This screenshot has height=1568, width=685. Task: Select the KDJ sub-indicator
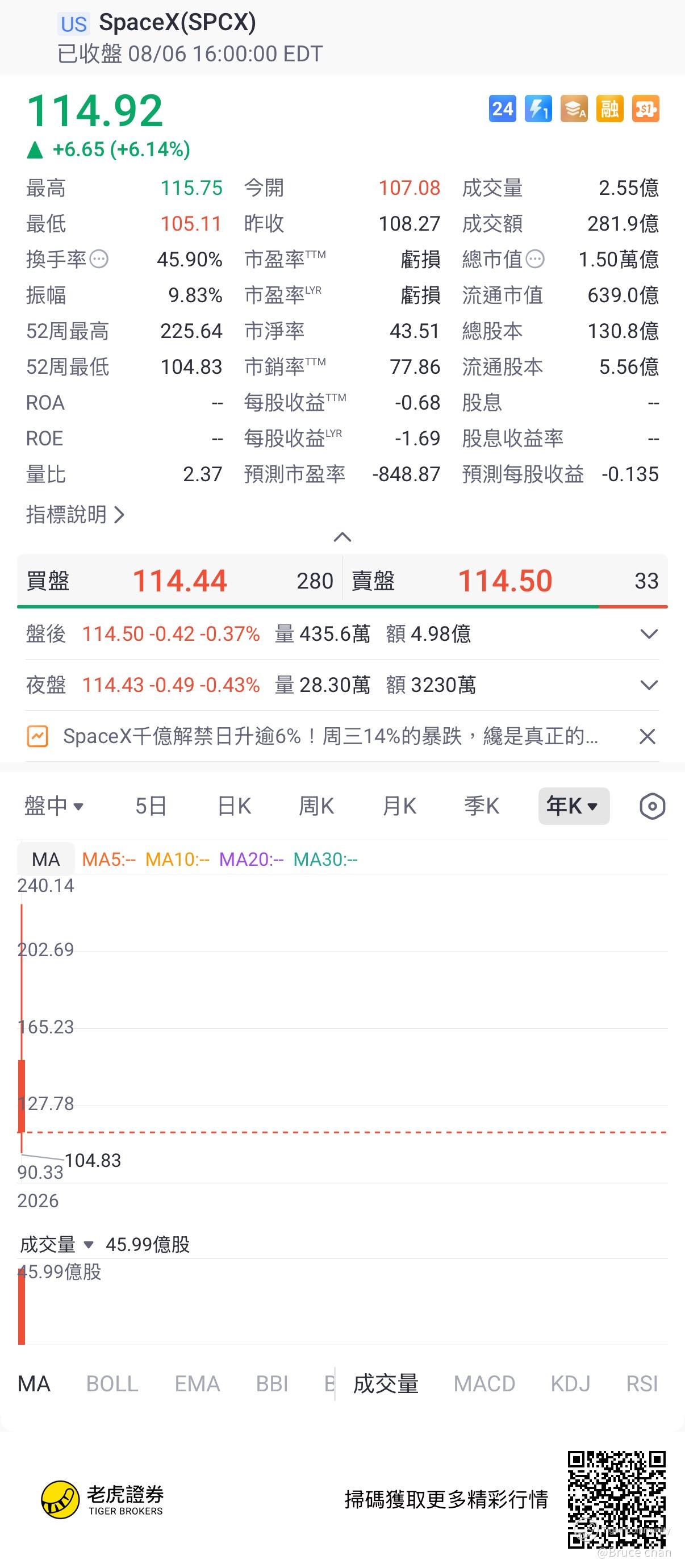pyautogui.click(x=571, y=1383)
